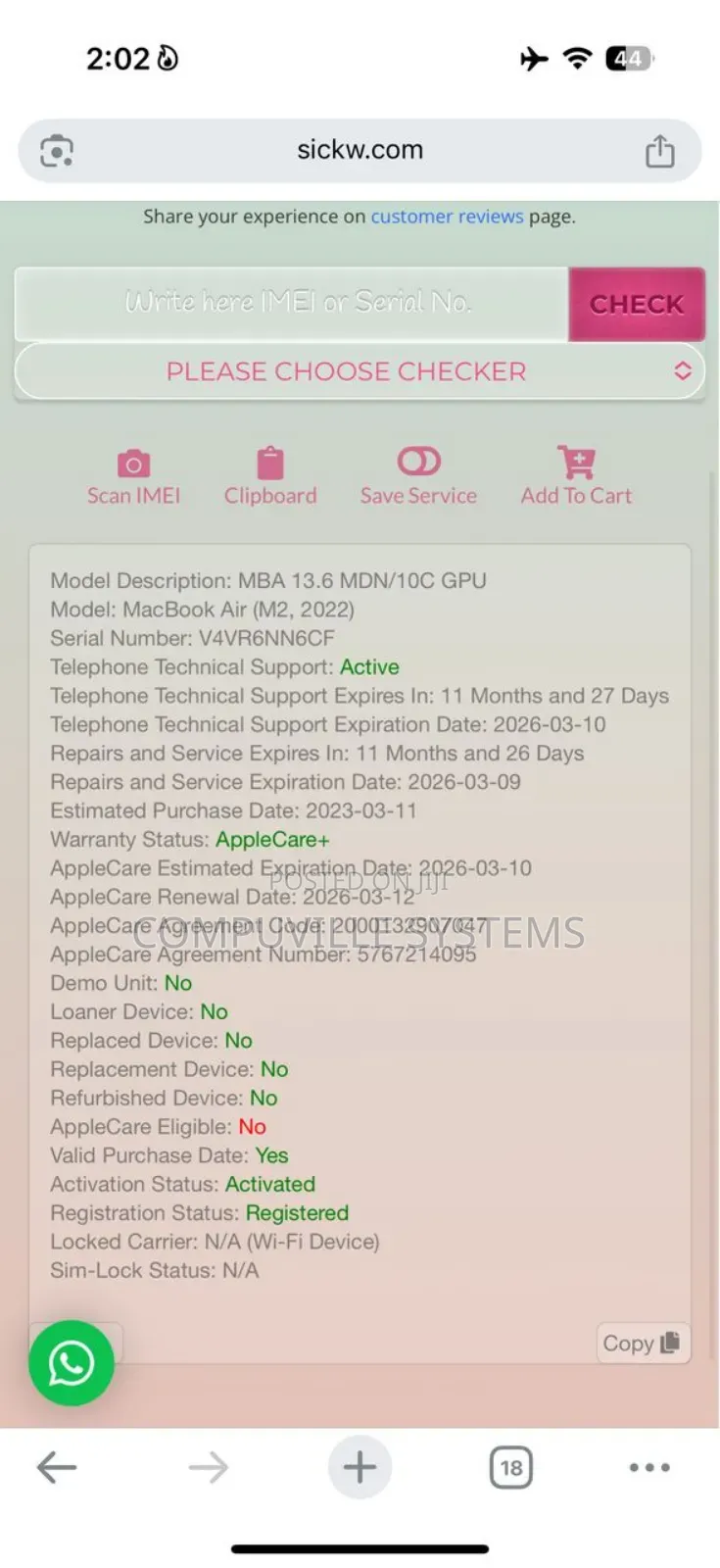Open the browser more options menu
This screenshot has width=720, height=1568.
point(649,1467)
